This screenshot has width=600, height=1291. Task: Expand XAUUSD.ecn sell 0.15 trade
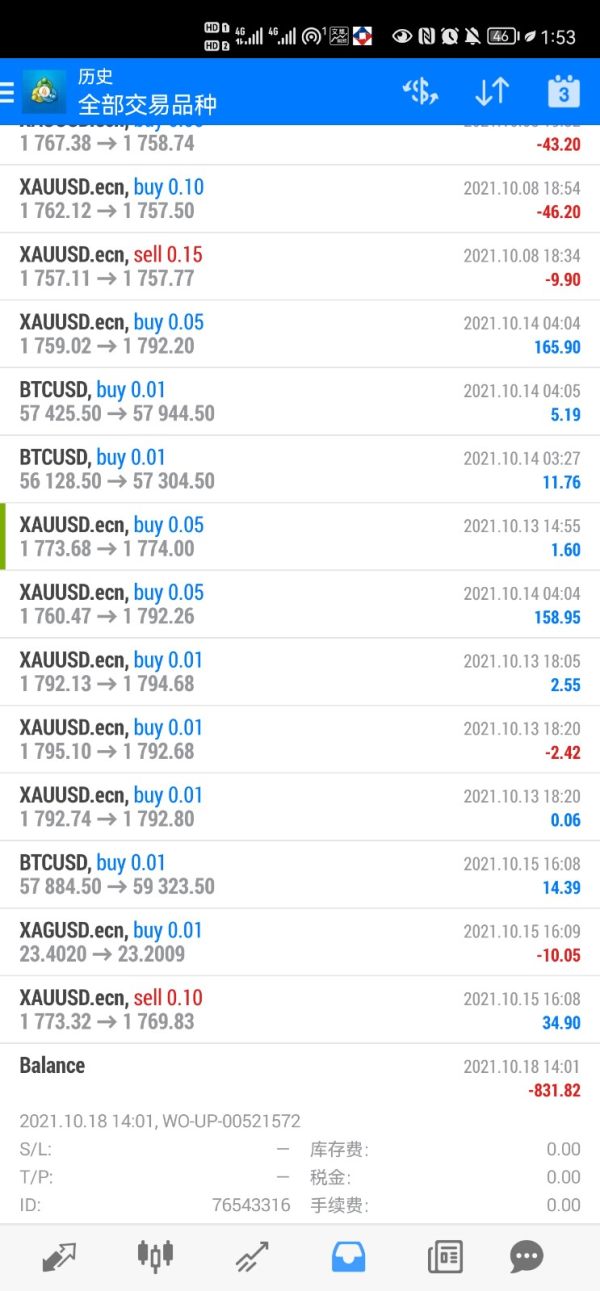click(x=300, y=266)
